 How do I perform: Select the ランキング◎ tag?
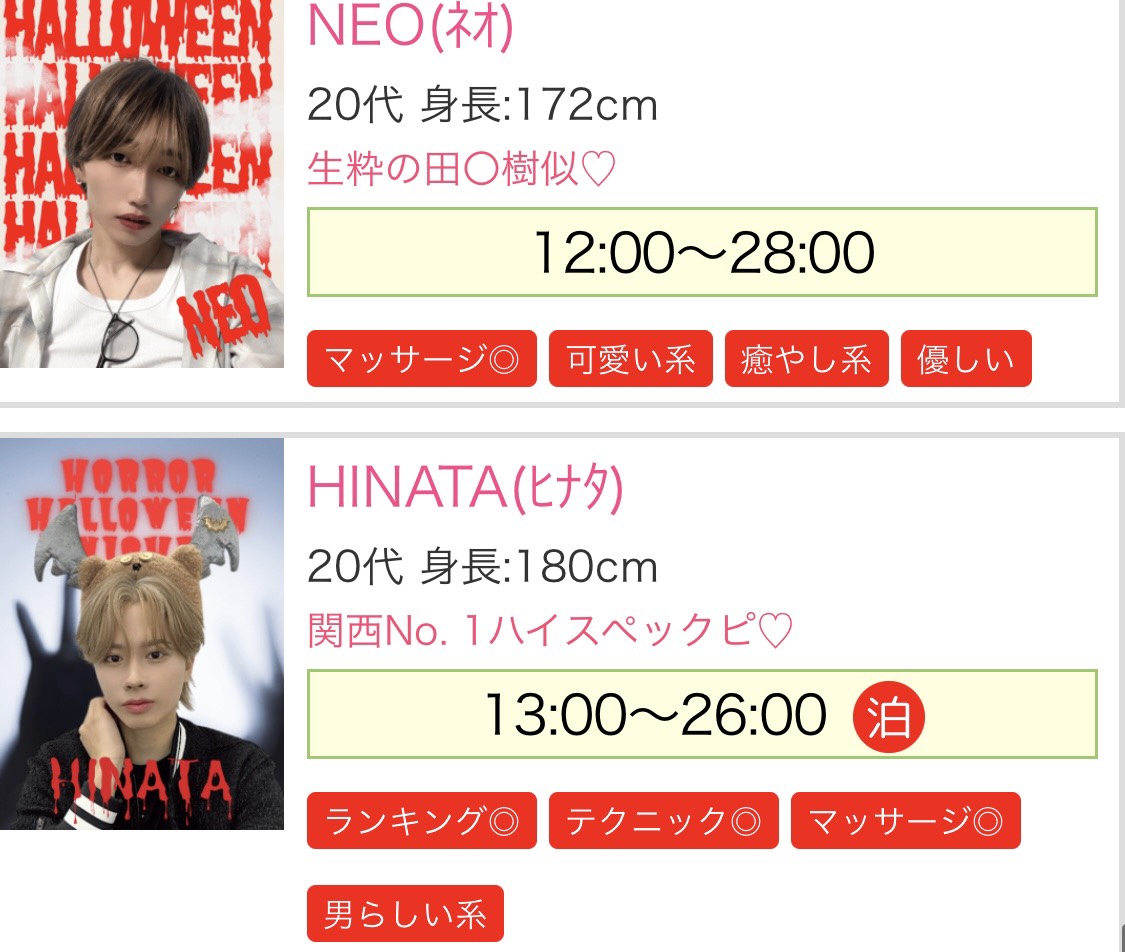[x=421, y=821]
